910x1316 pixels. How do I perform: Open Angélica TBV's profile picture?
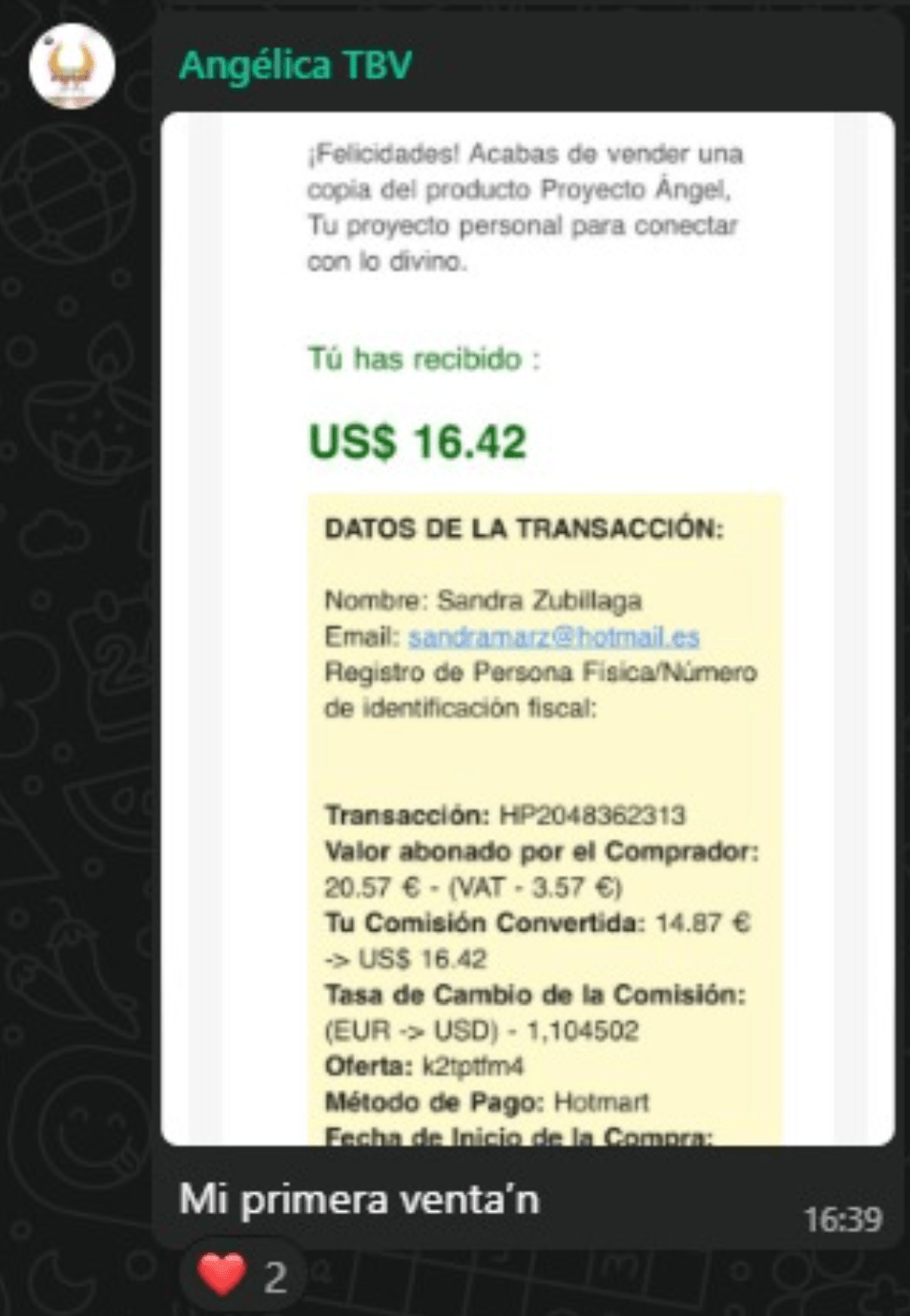72,66
